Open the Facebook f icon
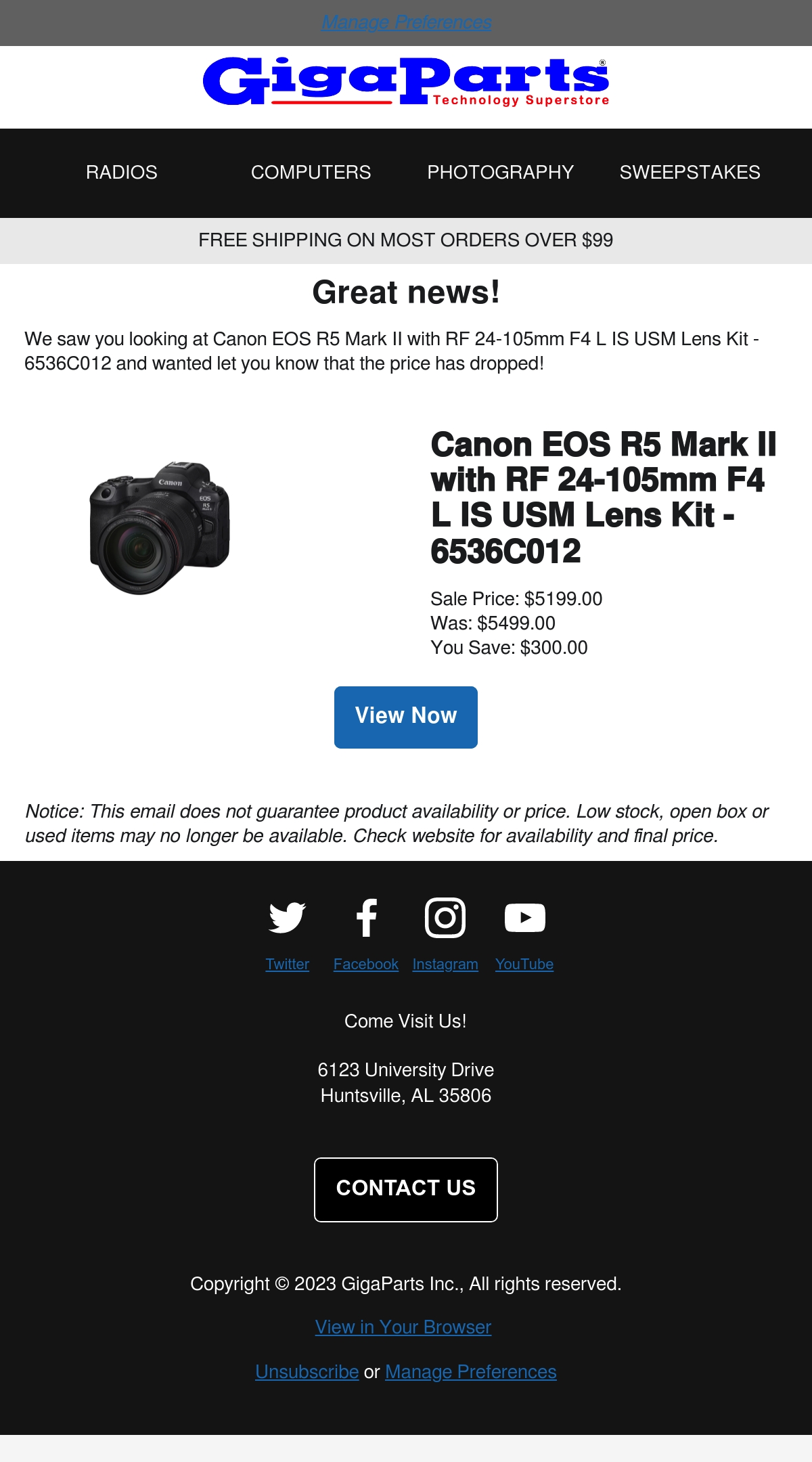This screenshot has height=1462, width=812. coord(366,918)
